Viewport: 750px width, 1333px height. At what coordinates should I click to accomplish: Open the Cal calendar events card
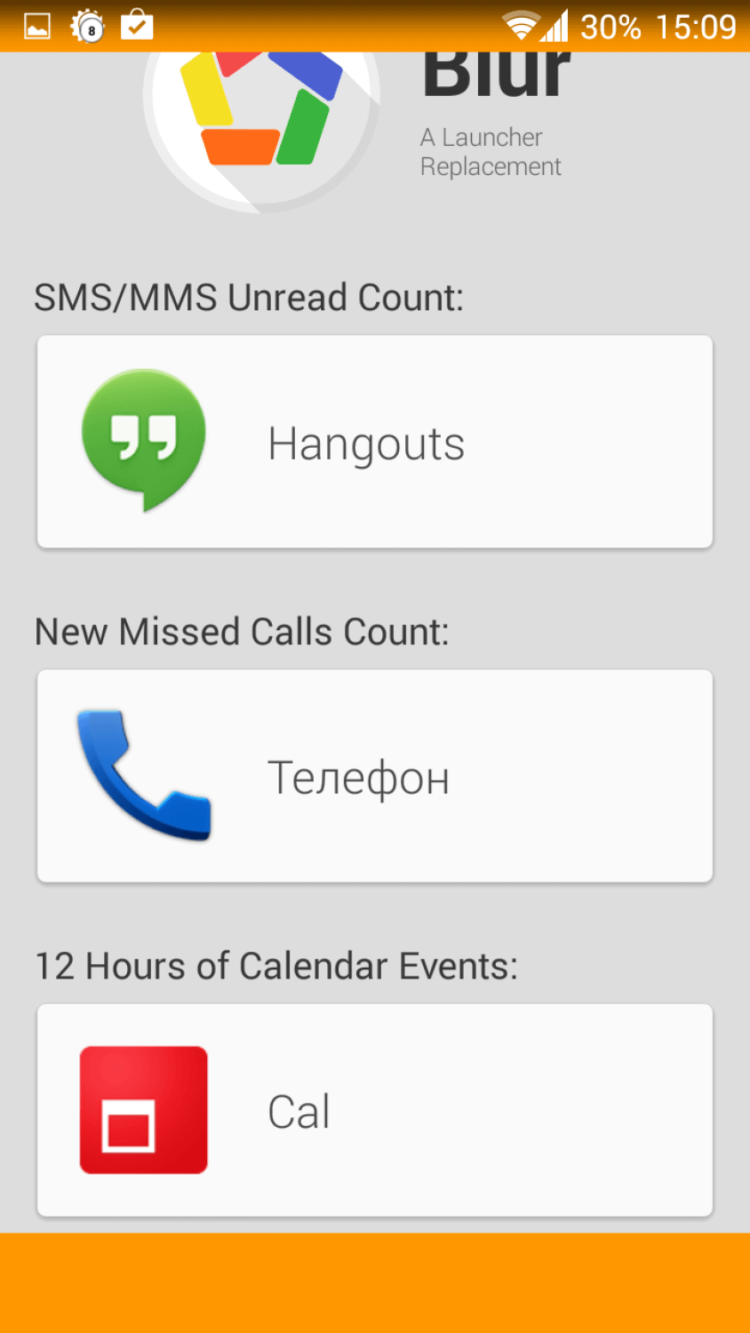pos(375,1110)
